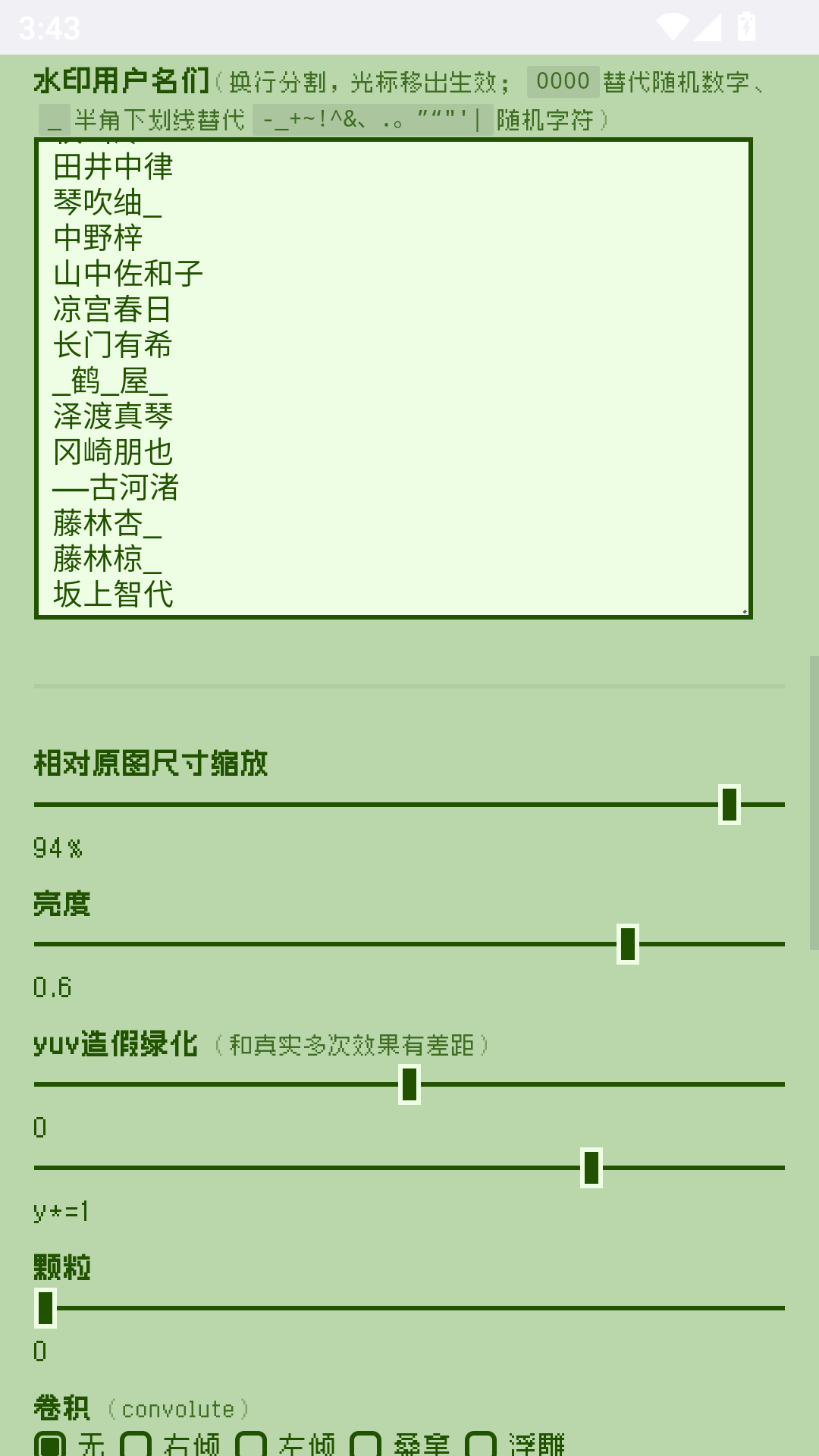This screenshot has width=819, height=1456.
Task: Enable the 右倾 convolution option
Action: [136, 1445]
